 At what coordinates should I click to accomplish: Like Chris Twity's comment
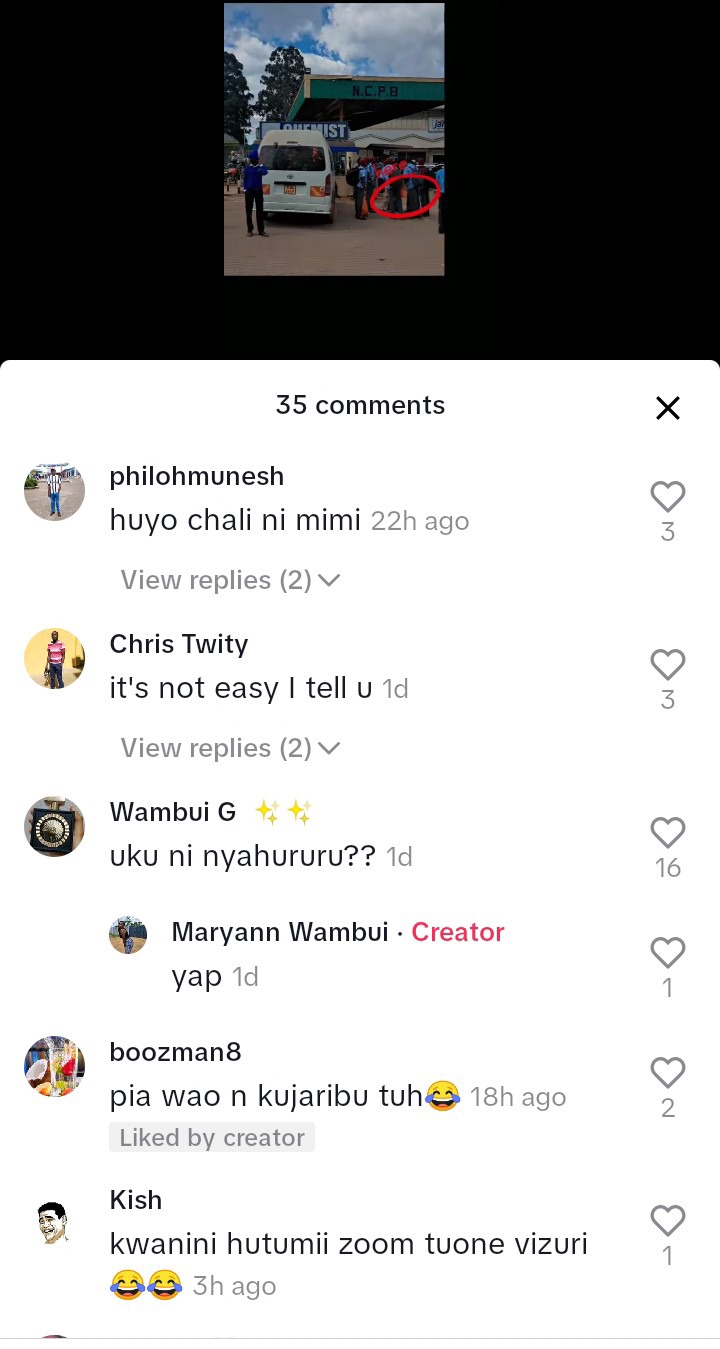(x=667, y=665)
